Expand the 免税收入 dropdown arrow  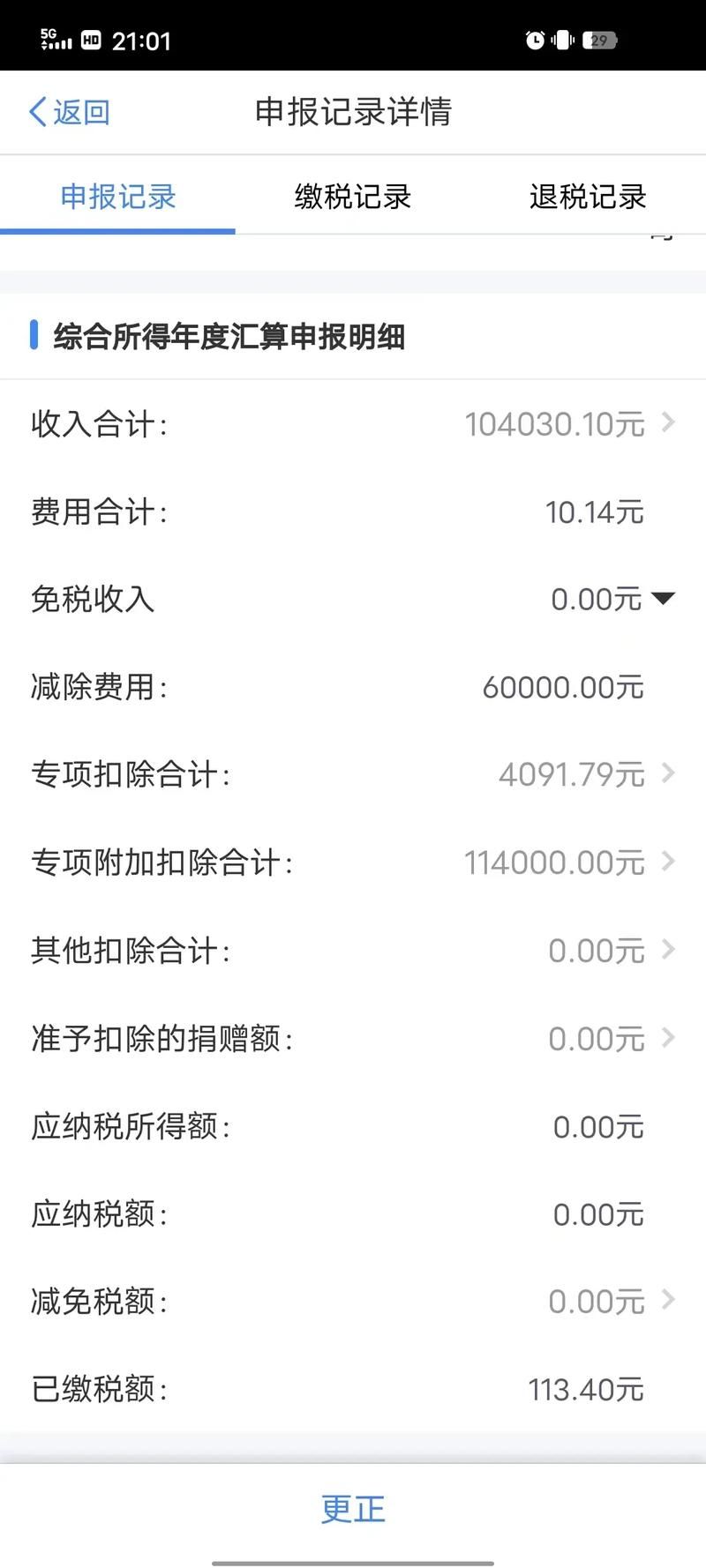[x=663, y=599]
